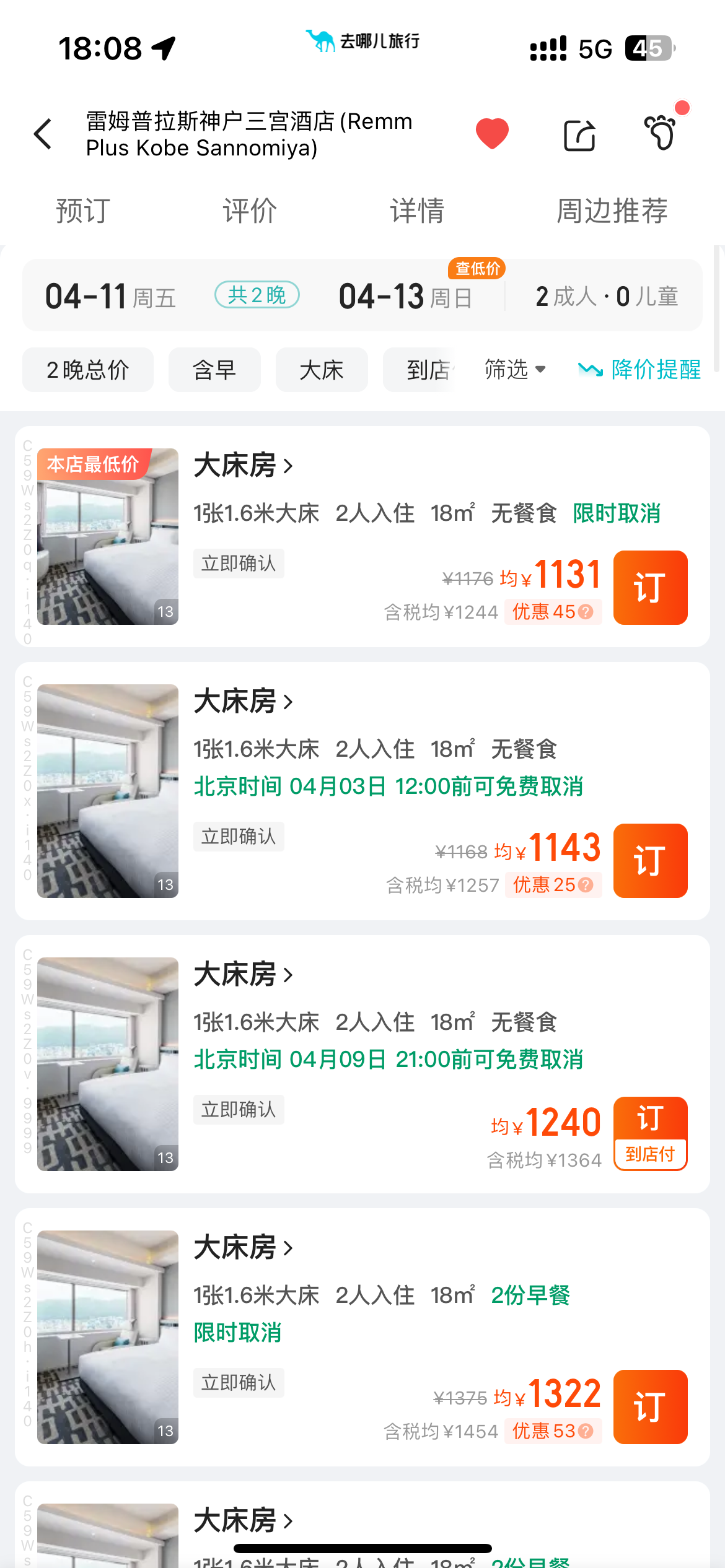Set 降价提醒 price drop alert
The image size is (725, 1568).
point(639,370)
